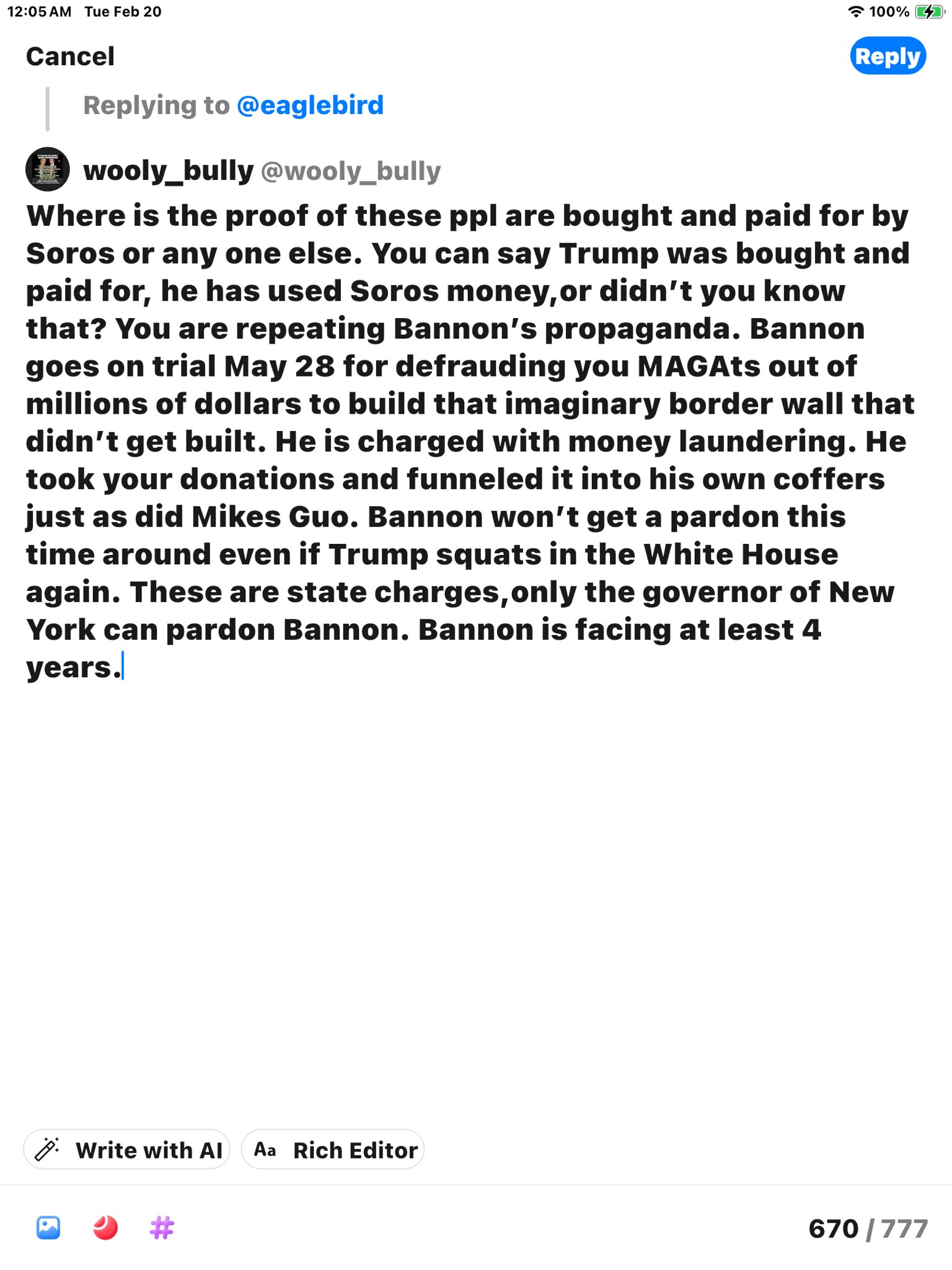Insert a hashtag with the purple icon
952x1270 pixels.
162,1227
